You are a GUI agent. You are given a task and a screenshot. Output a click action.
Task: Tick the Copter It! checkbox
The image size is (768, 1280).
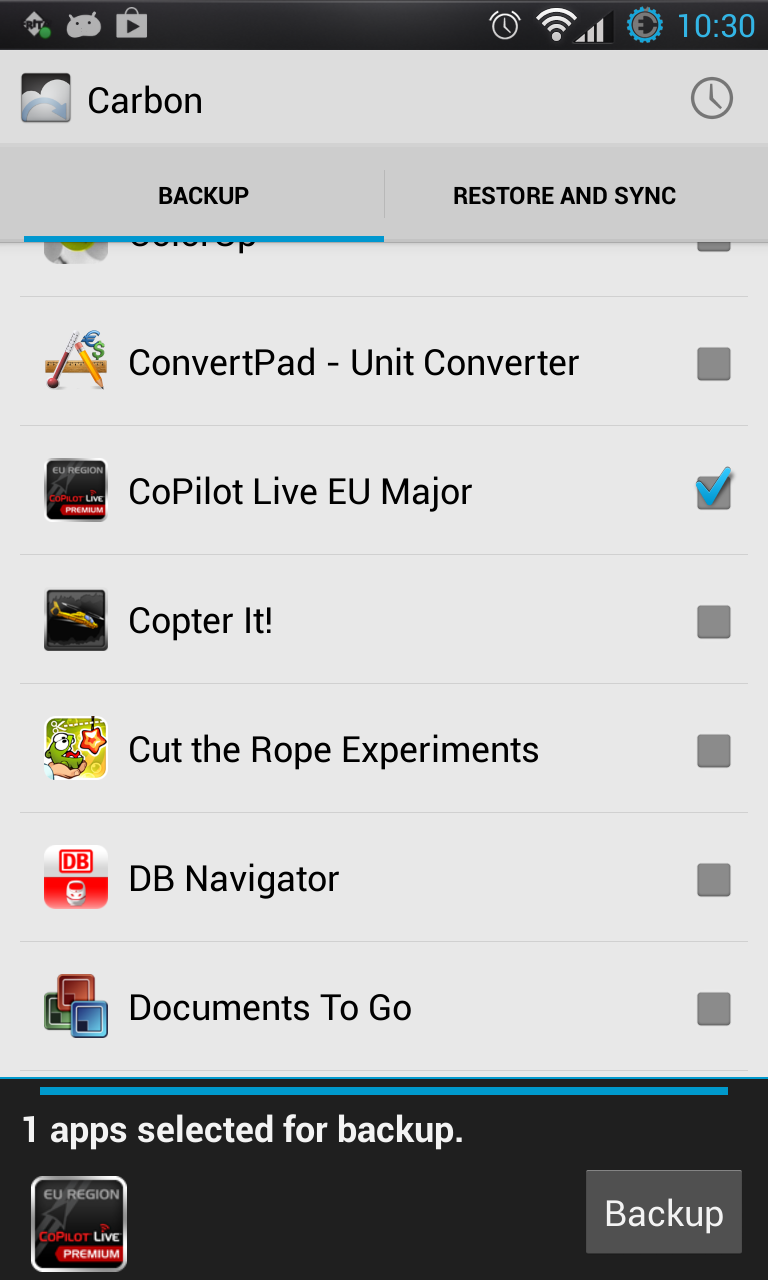[714, 621]
